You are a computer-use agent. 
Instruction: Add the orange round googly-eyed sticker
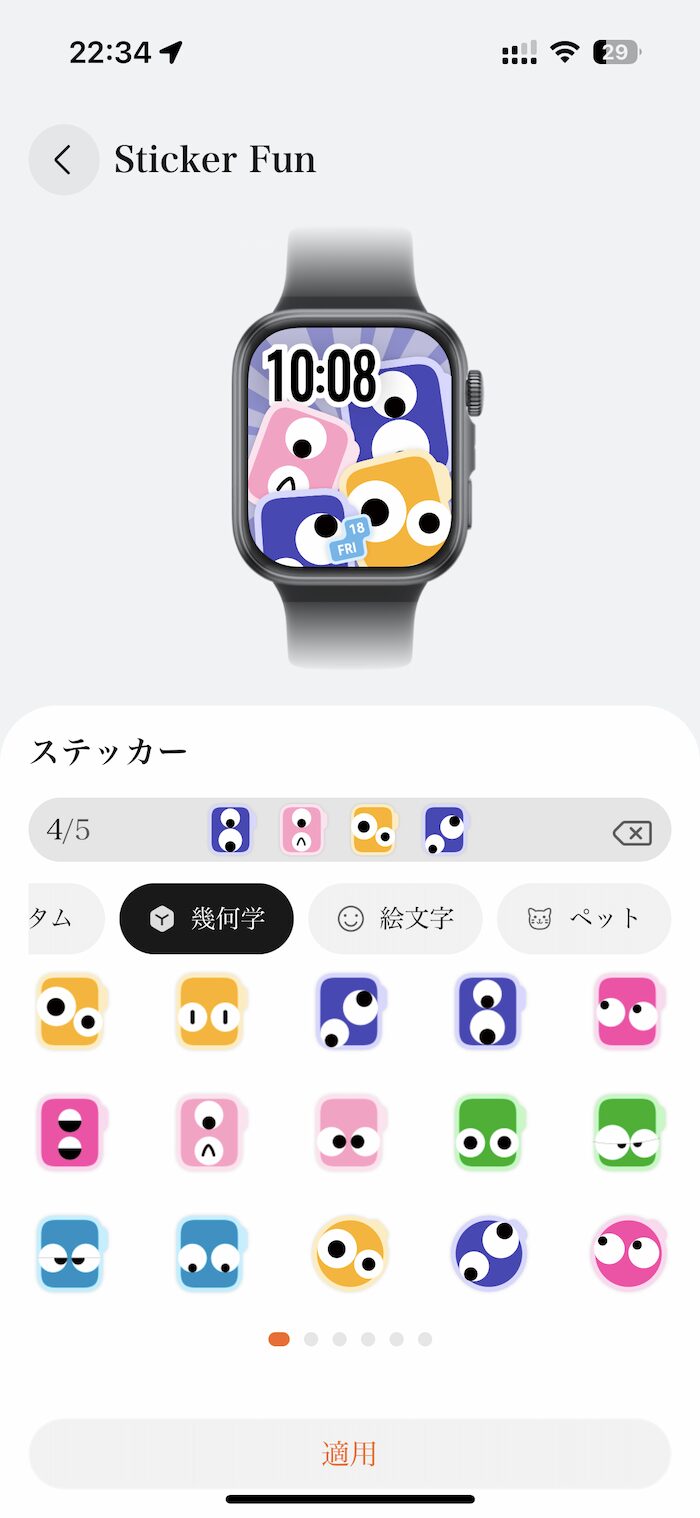pos(350,1253)
